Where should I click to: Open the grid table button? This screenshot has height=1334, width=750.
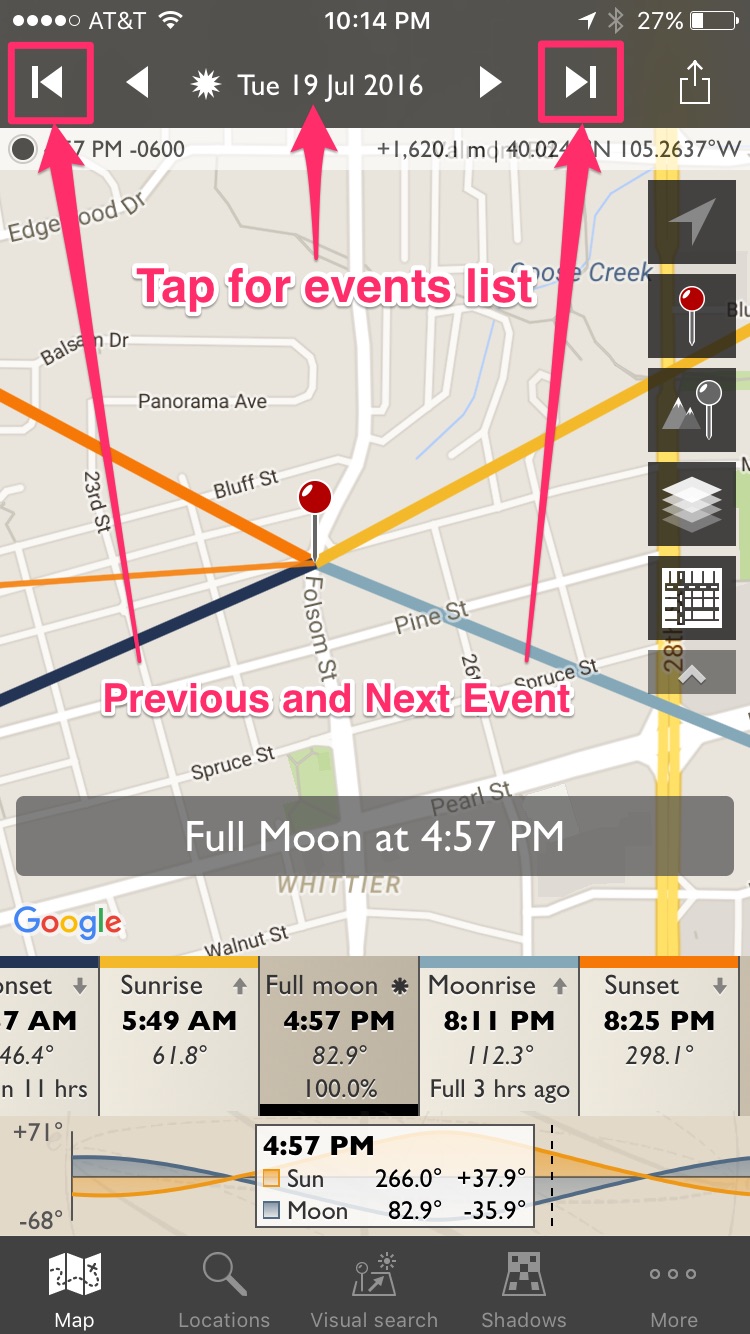click(693, 598)
